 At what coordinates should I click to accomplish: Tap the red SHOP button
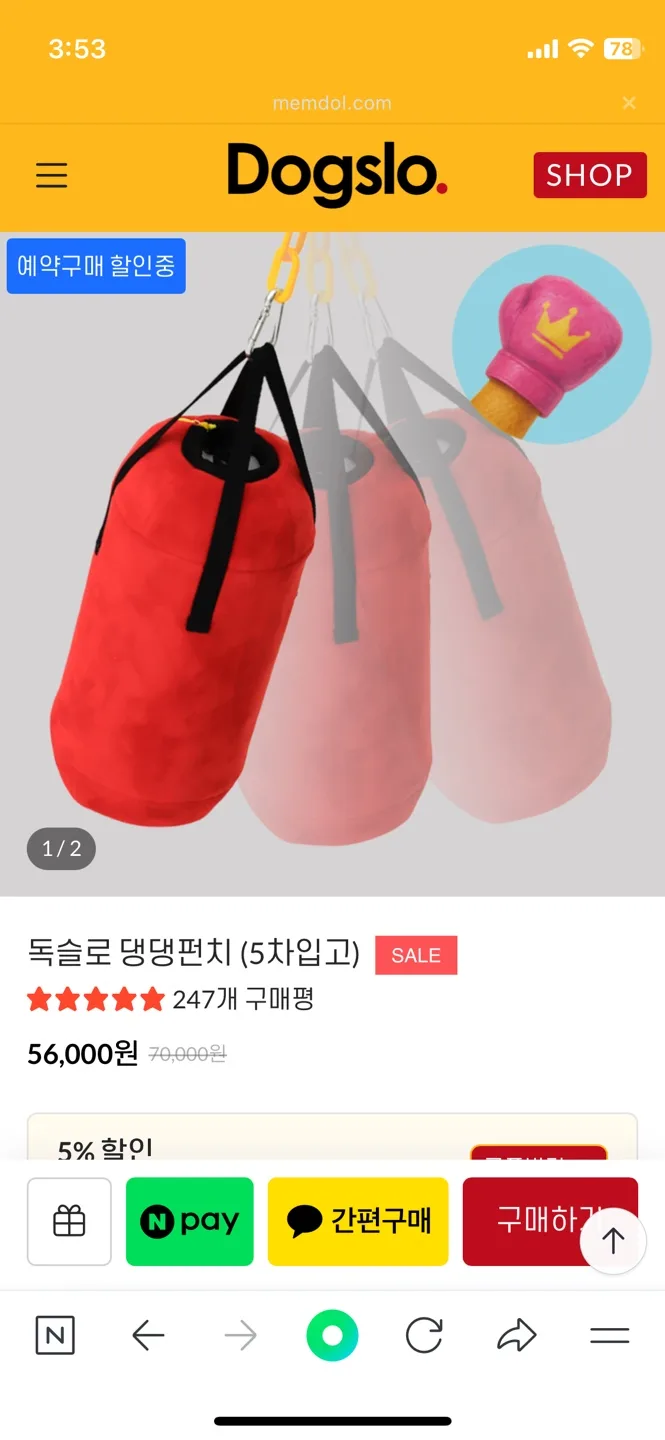(x=589, y=175)
